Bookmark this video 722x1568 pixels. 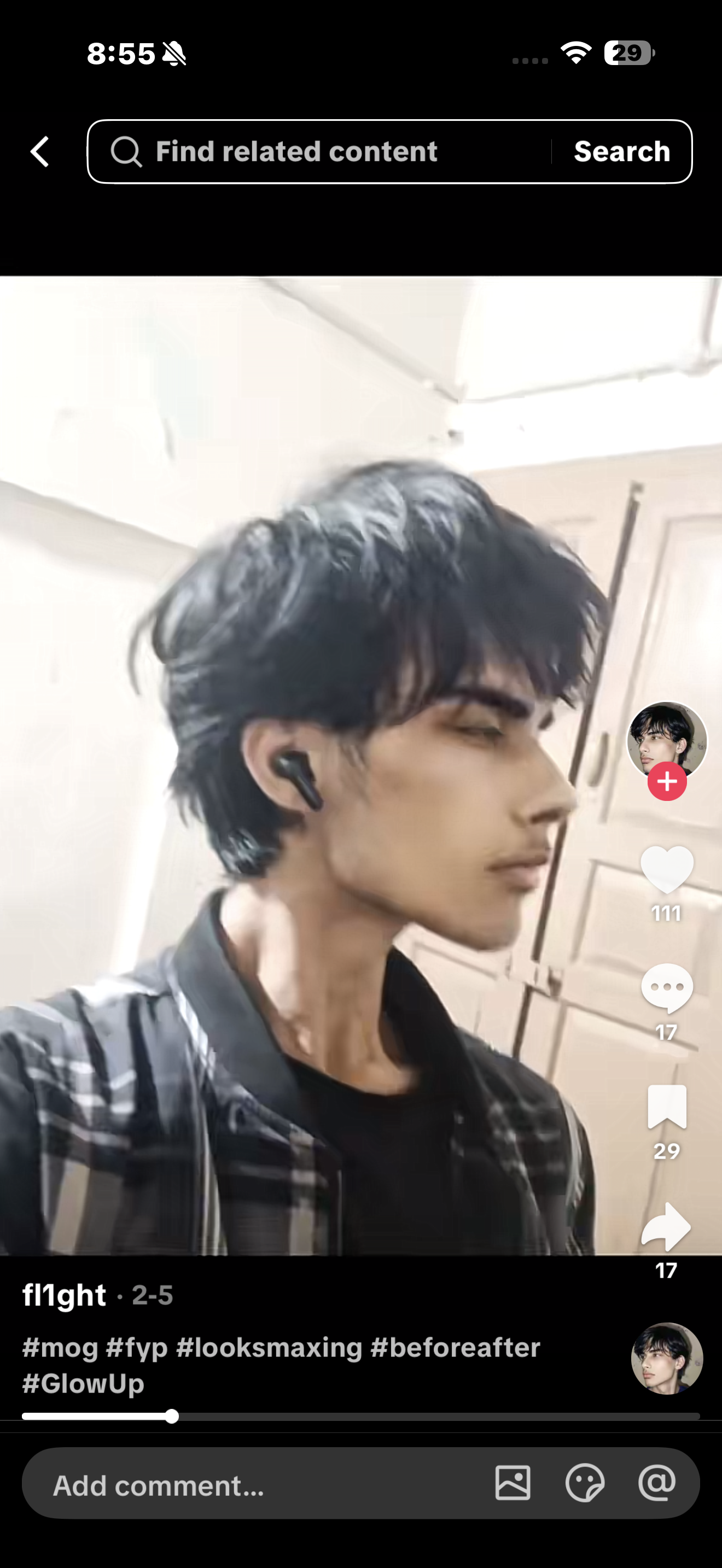pyautogui.click(x=667, y=1107)
